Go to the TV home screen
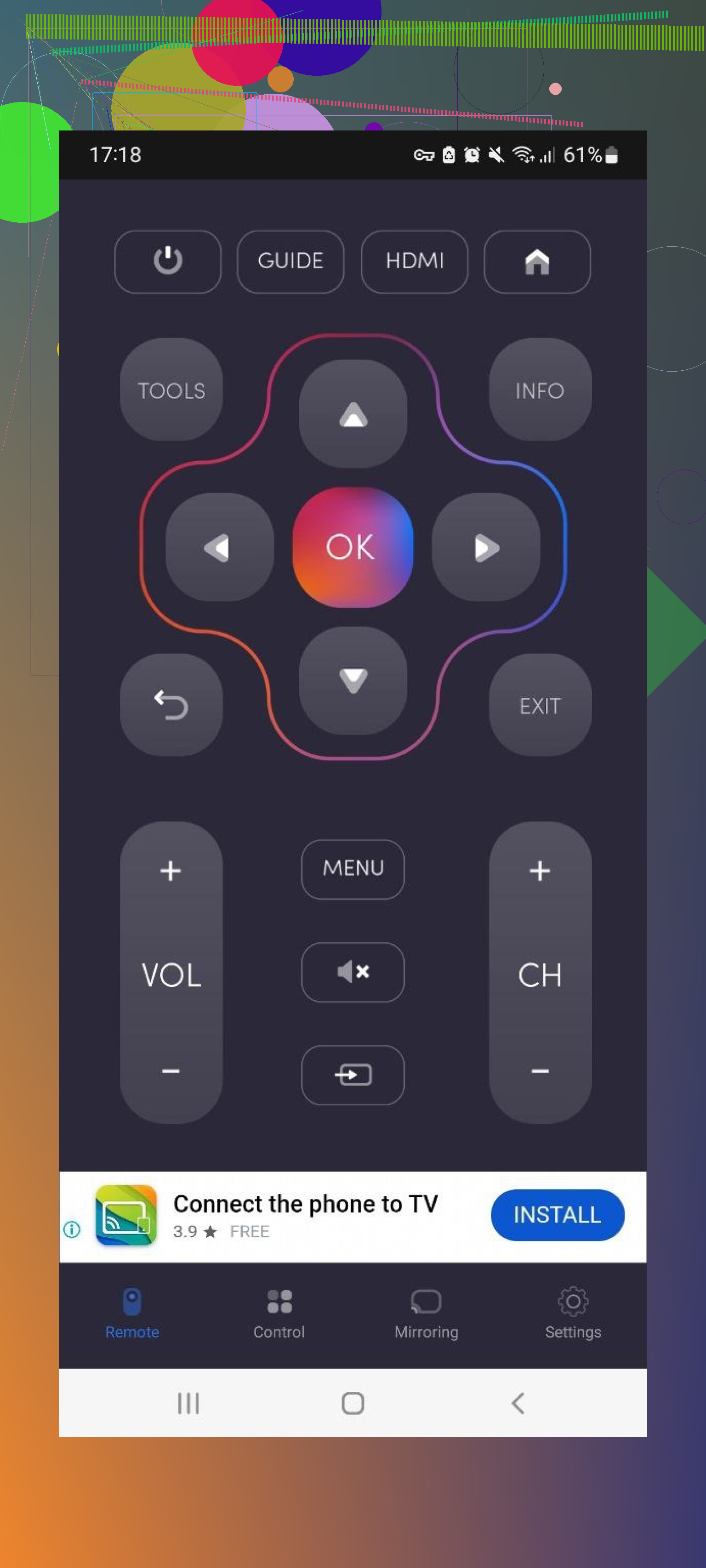Viewport: 706px width, 1568px height. click(537, 261)
